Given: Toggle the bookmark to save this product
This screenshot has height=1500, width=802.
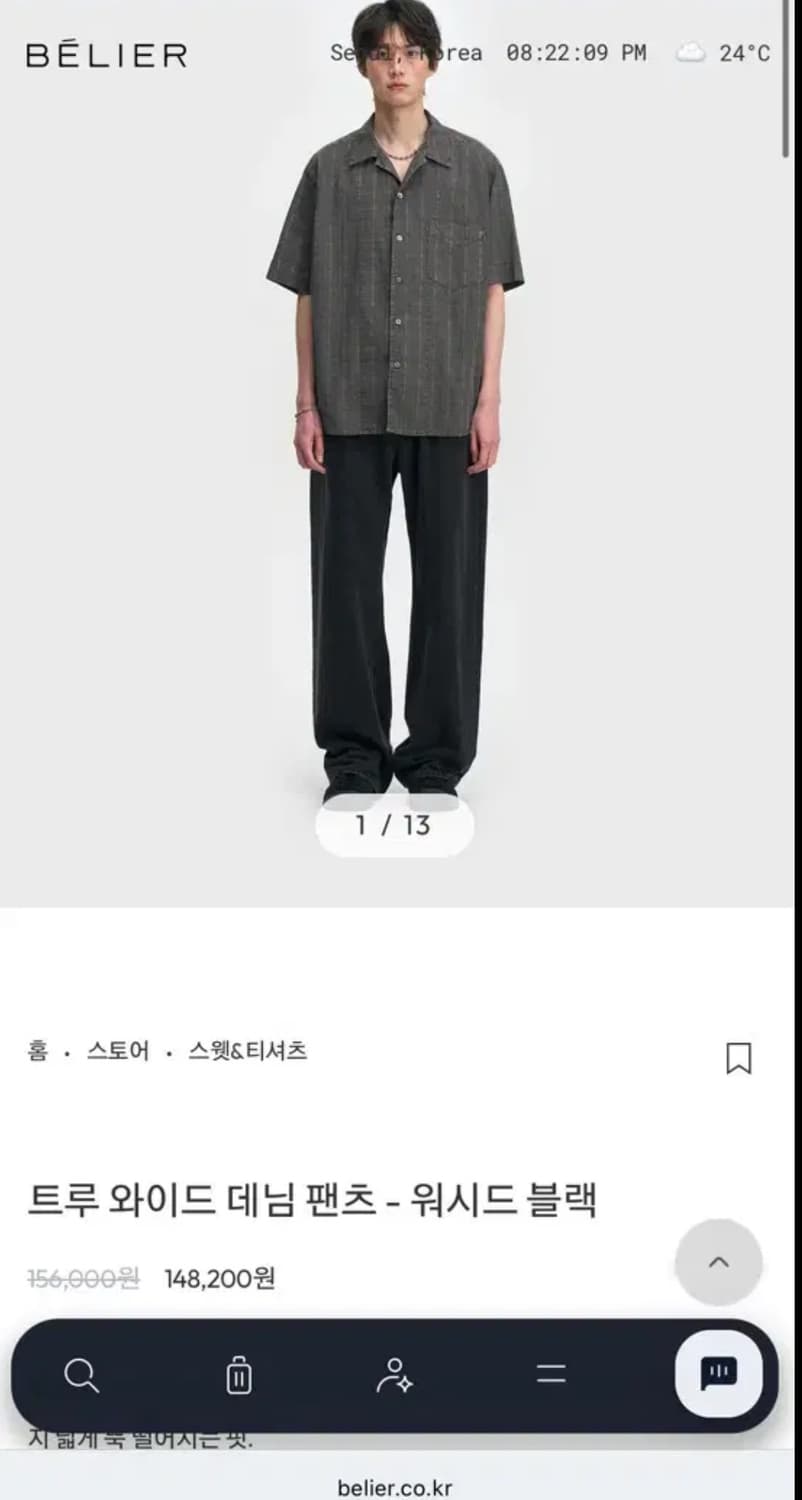Looking at the screenshot, I should coord(740,1058).
